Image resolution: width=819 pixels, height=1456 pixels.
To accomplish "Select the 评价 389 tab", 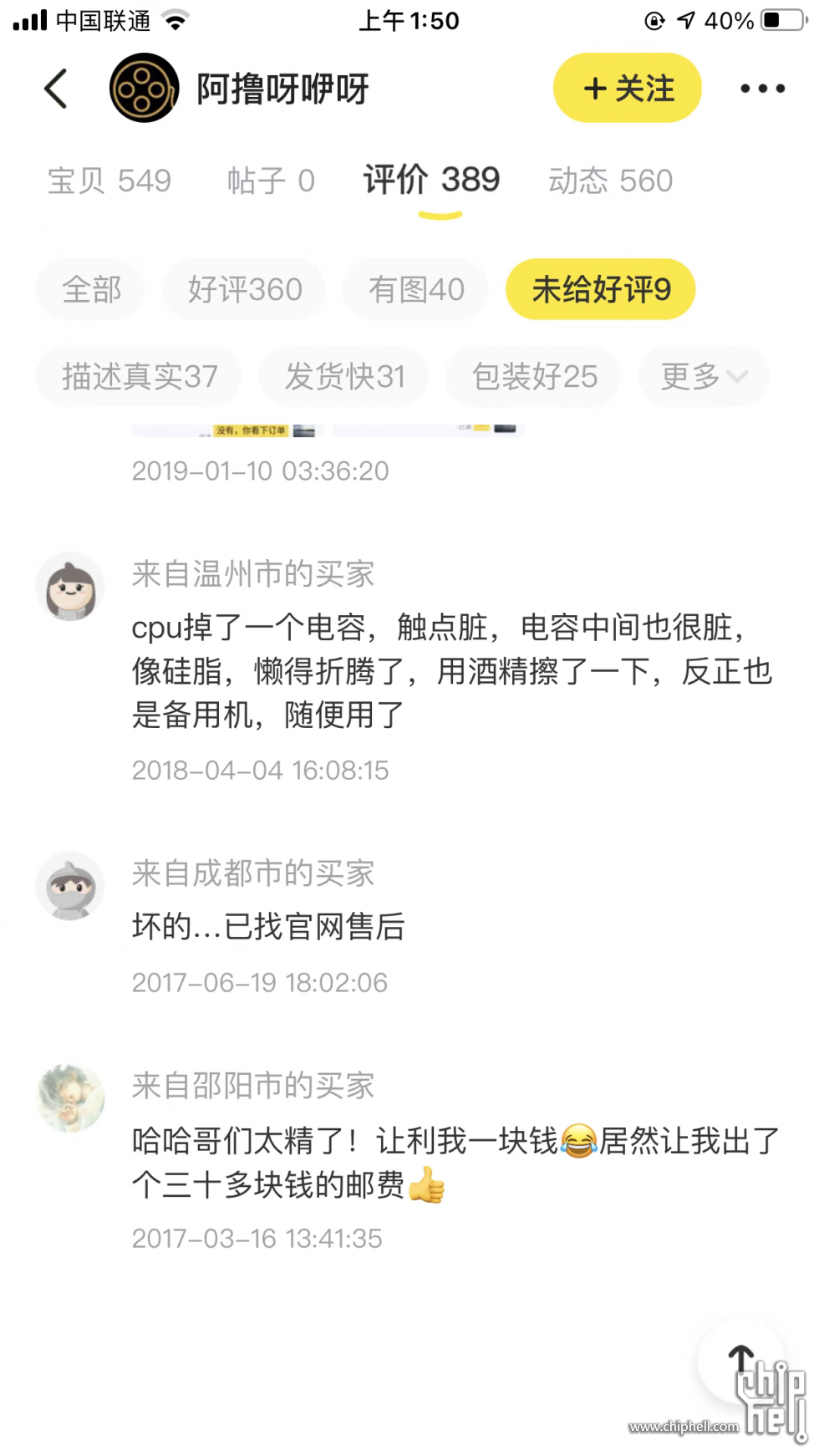I will click(432, 181).
